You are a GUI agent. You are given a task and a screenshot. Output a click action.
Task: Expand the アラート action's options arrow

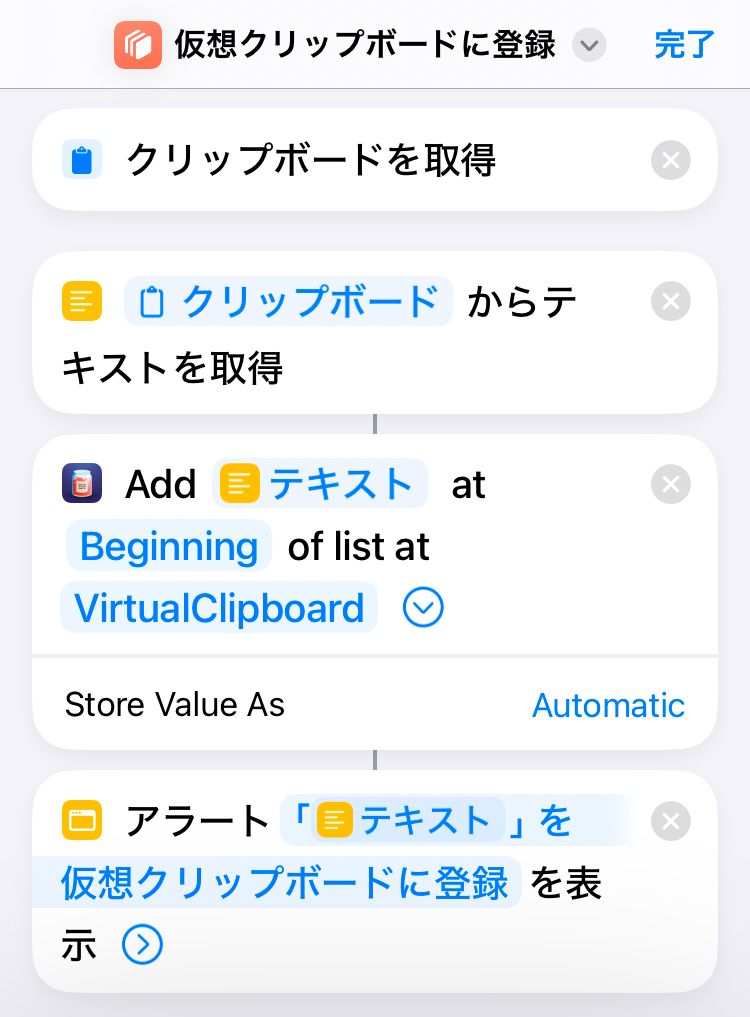point(142,945)
